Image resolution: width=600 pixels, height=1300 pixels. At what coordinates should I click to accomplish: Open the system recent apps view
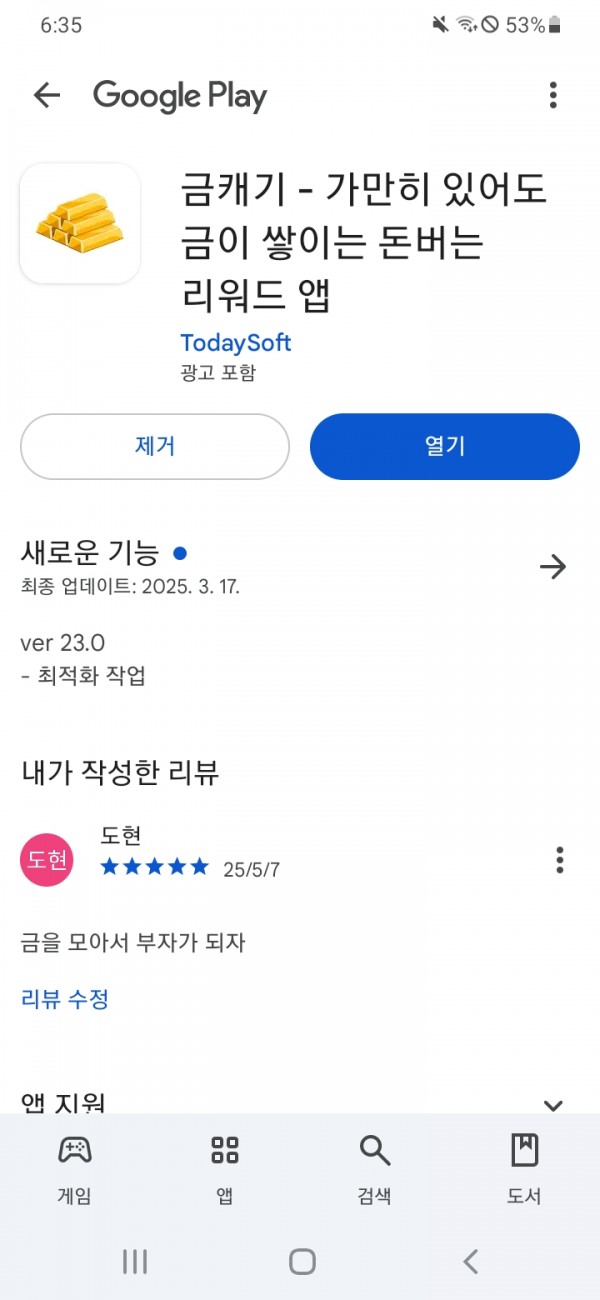coord(135,1261)
